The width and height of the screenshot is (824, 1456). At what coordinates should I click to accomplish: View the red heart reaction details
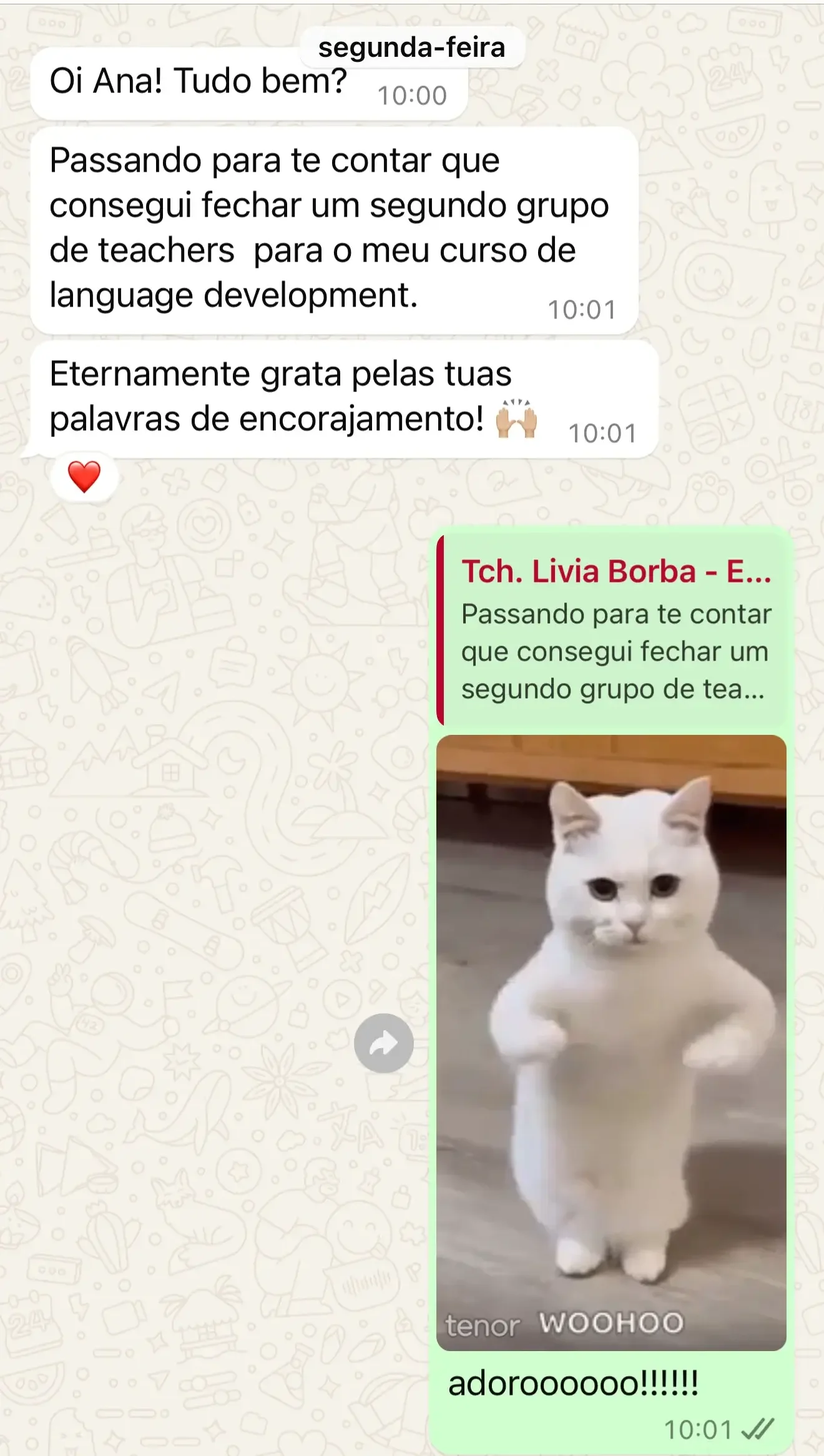pos(84,478)
